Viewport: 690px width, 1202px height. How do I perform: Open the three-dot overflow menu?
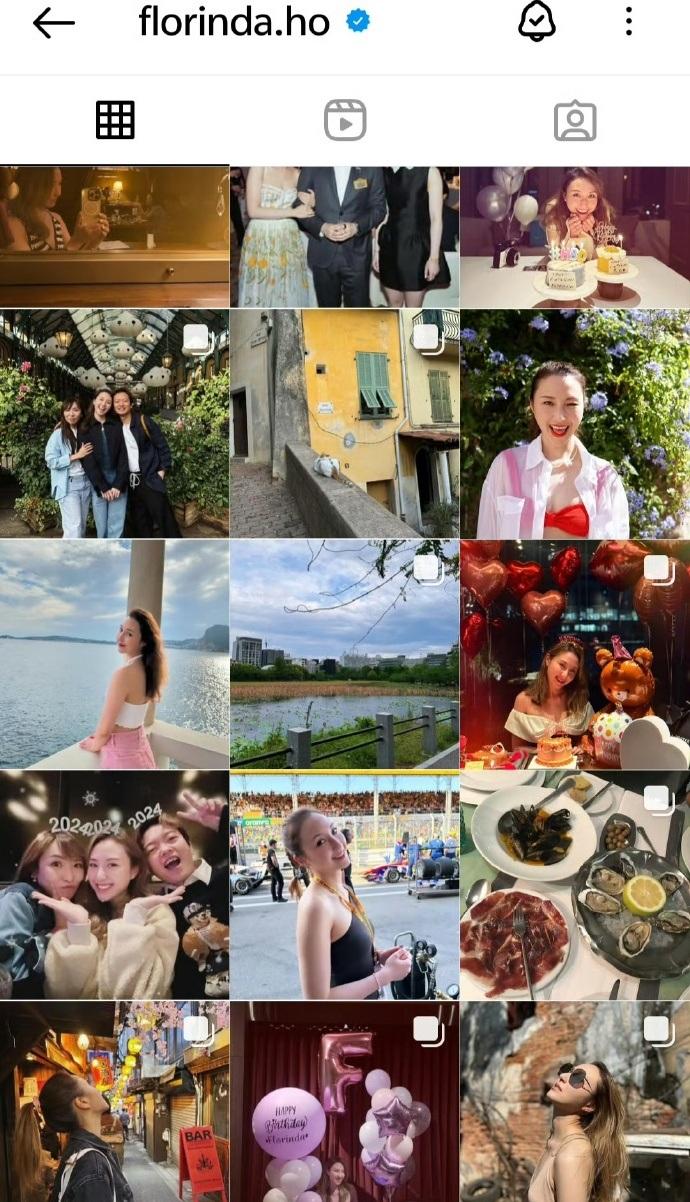pyautogui.click(x=628, y=22)
